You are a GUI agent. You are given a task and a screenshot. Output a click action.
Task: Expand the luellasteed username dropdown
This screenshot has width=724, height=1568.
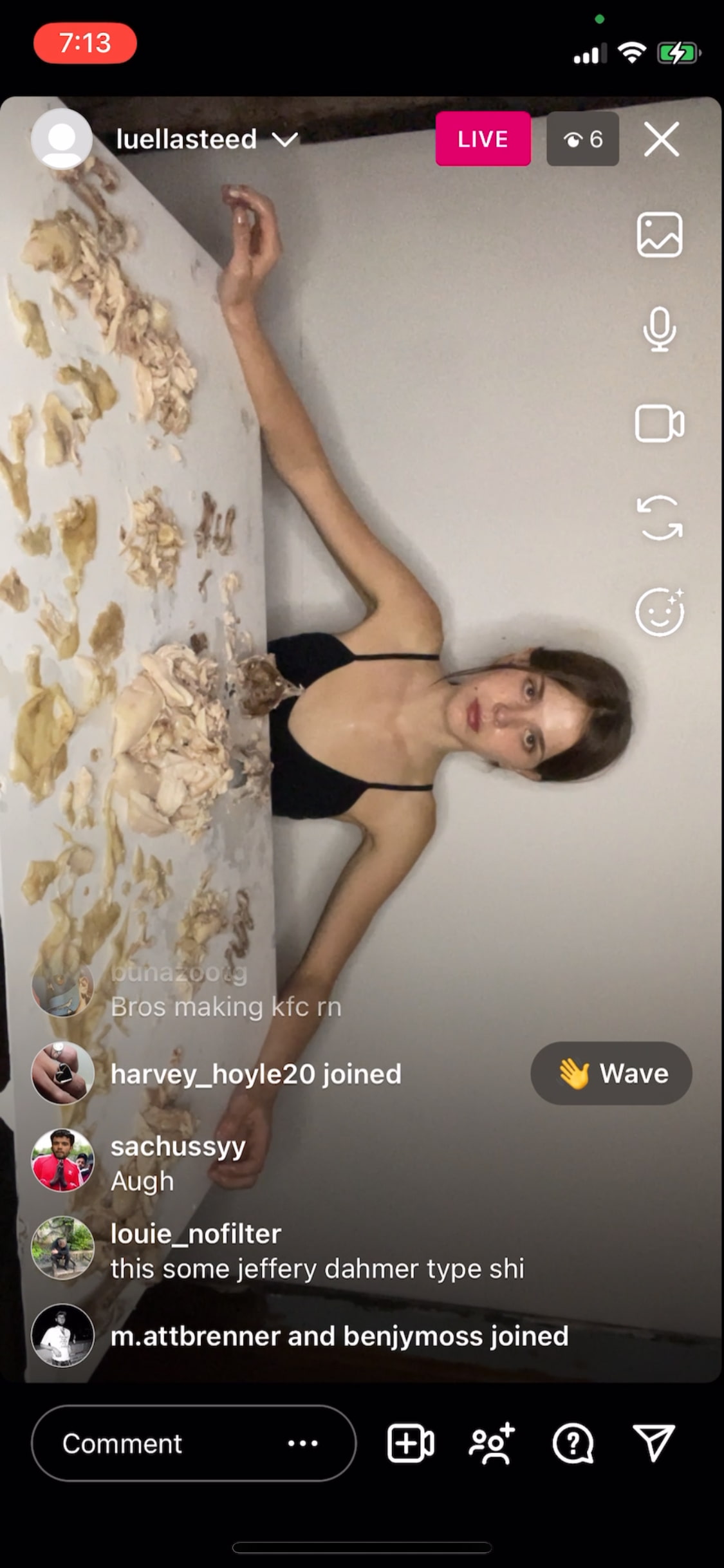tap(284, 139)
